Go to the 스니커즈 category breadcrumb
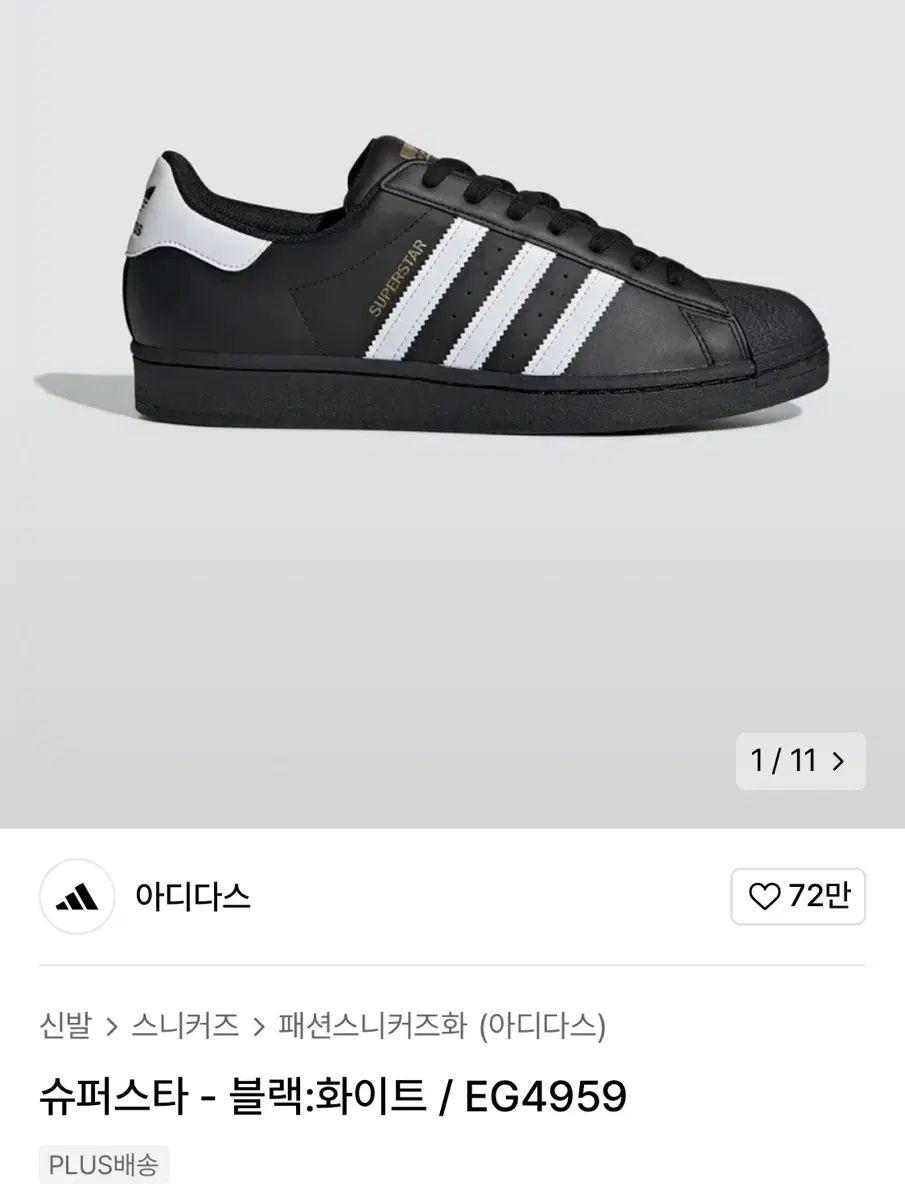This screenshot has width=905, height=1200. coord(185,1025)
